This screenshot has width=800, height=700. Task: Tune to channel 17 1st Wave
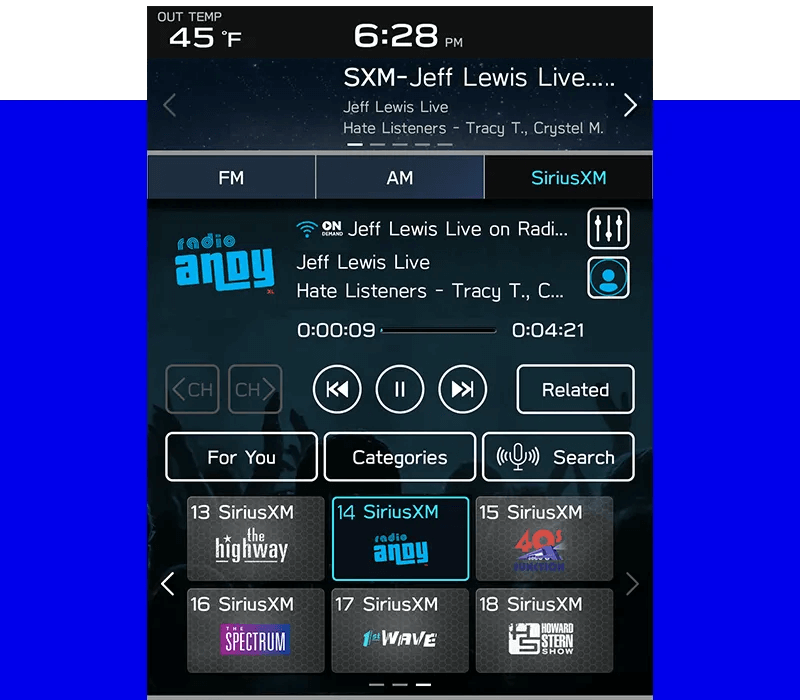pyautogui.click(x=400, y=630)
